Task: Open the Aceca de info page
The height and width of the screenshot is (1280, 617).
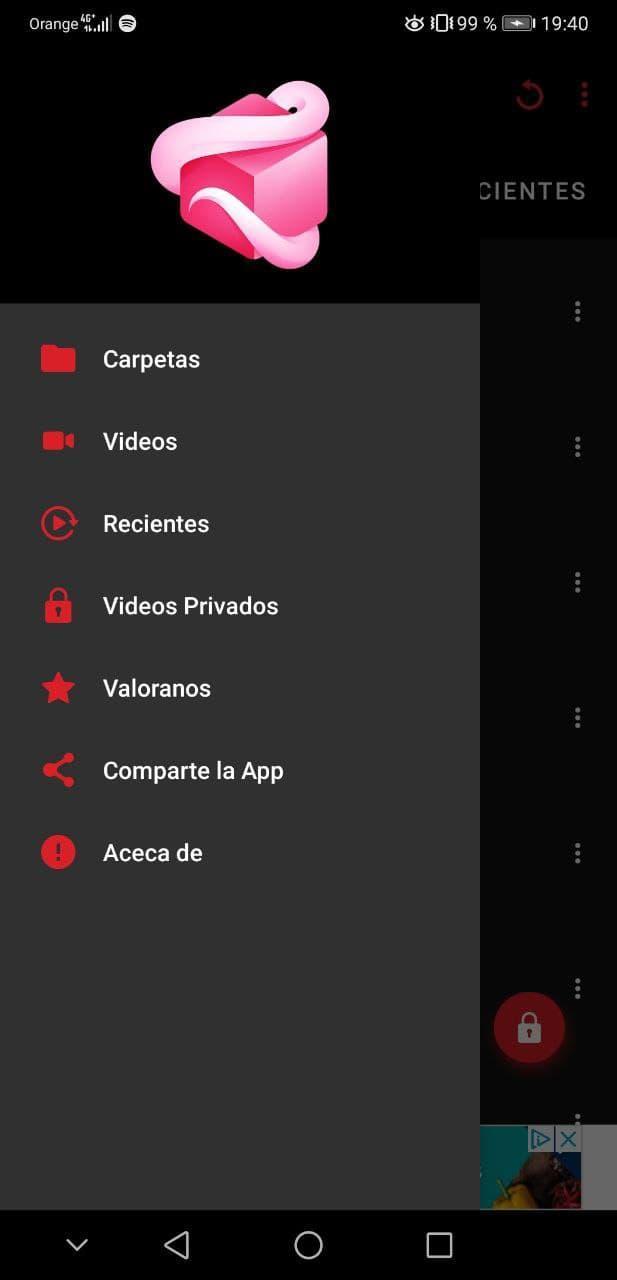Action: [x=152, y=853]
